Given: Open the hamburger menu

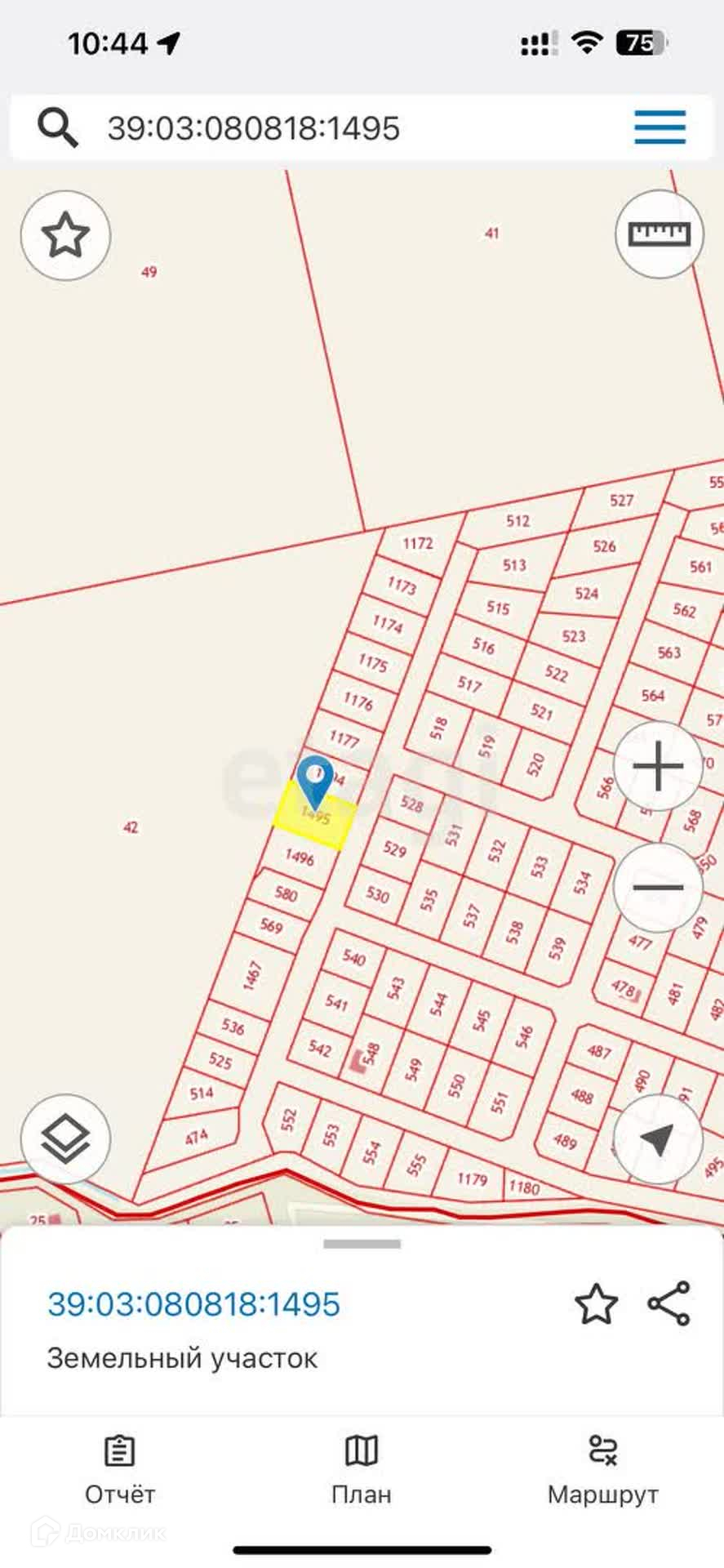Looking at the screenshot, I should click(x=660, y=127).
